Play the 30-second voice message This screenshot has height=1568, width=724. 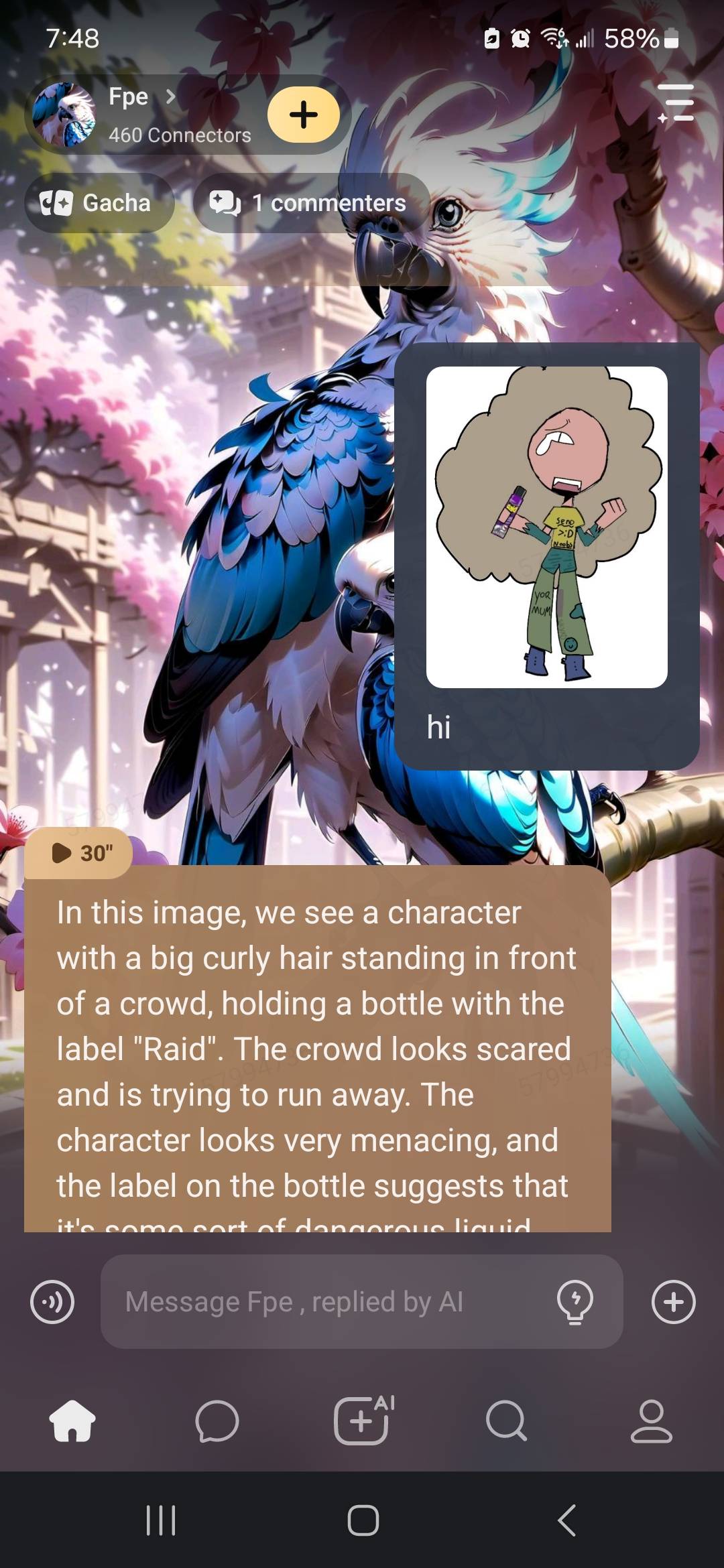[79, 853]
